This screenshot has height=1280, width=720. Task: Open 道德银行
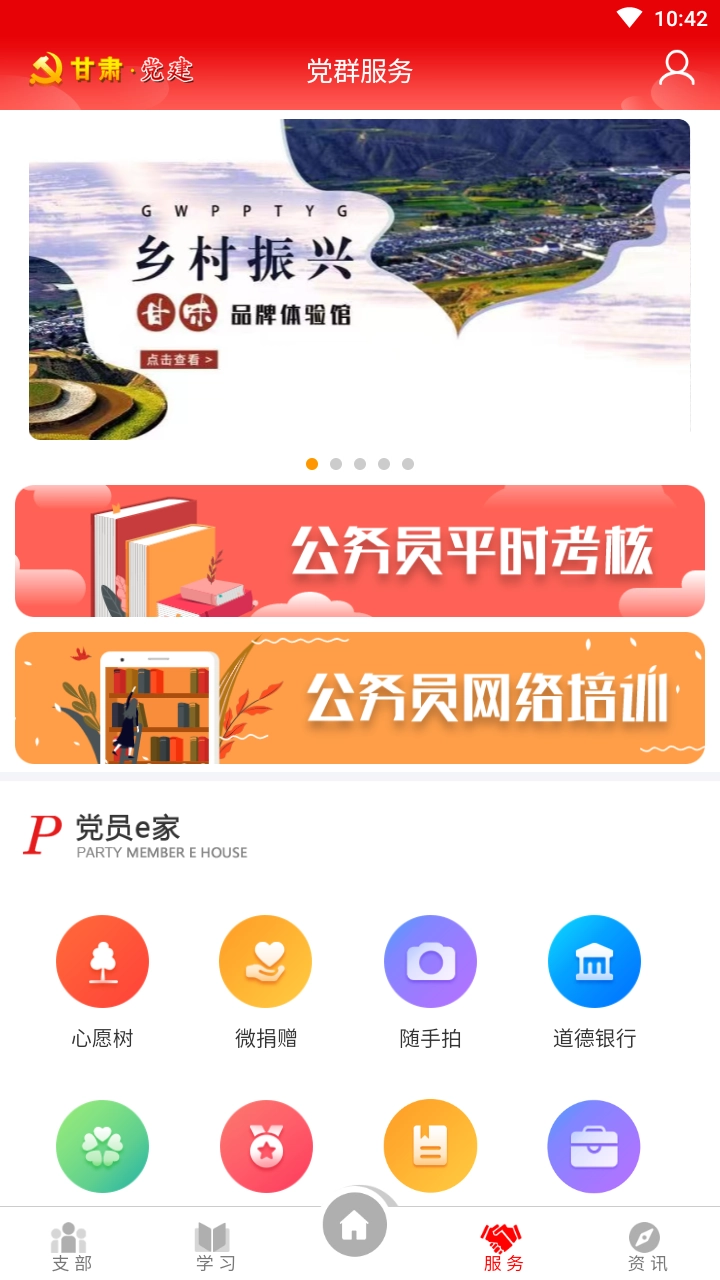click(594, 962)
